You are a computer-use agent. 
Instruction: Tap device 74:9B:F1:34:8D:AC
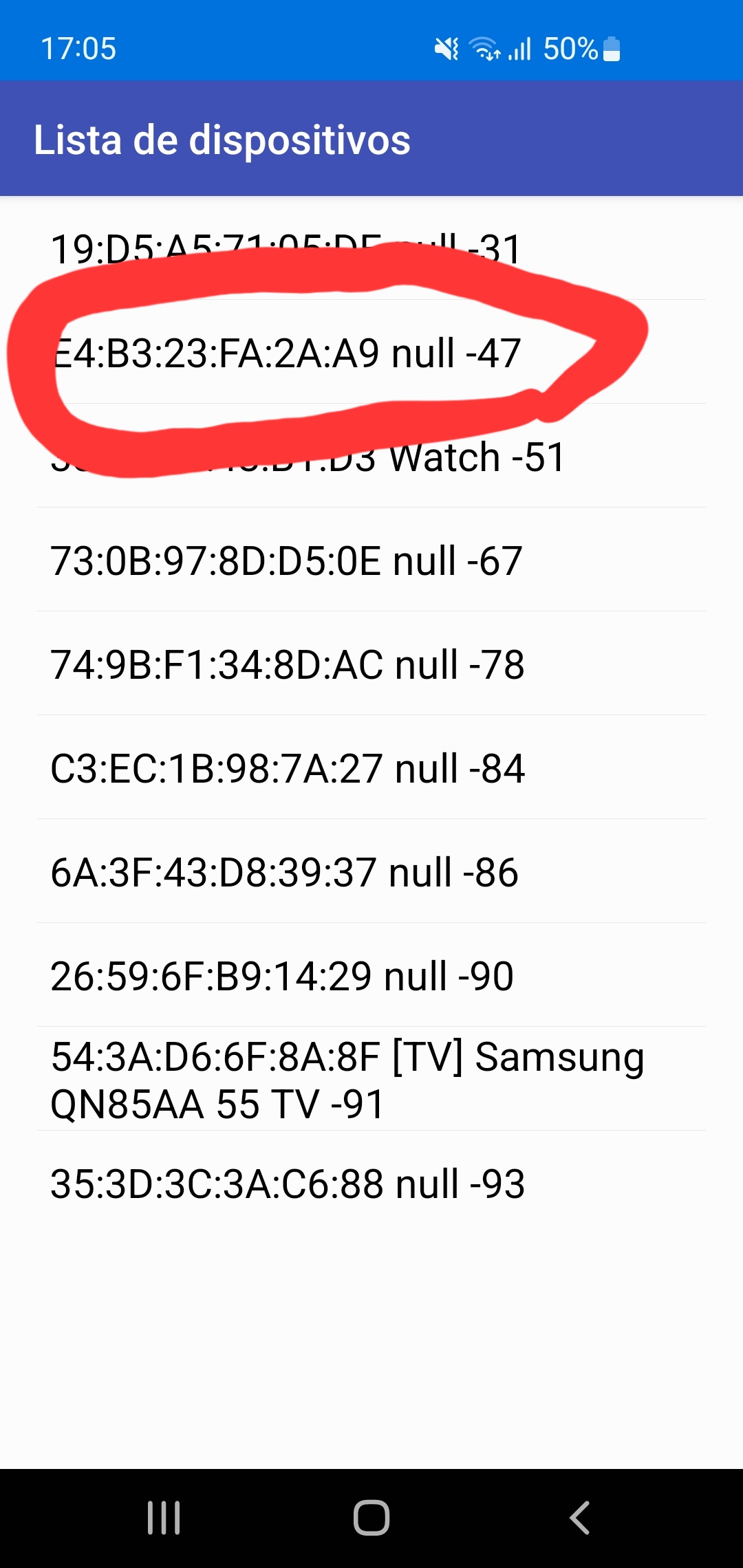click(371, 664)
